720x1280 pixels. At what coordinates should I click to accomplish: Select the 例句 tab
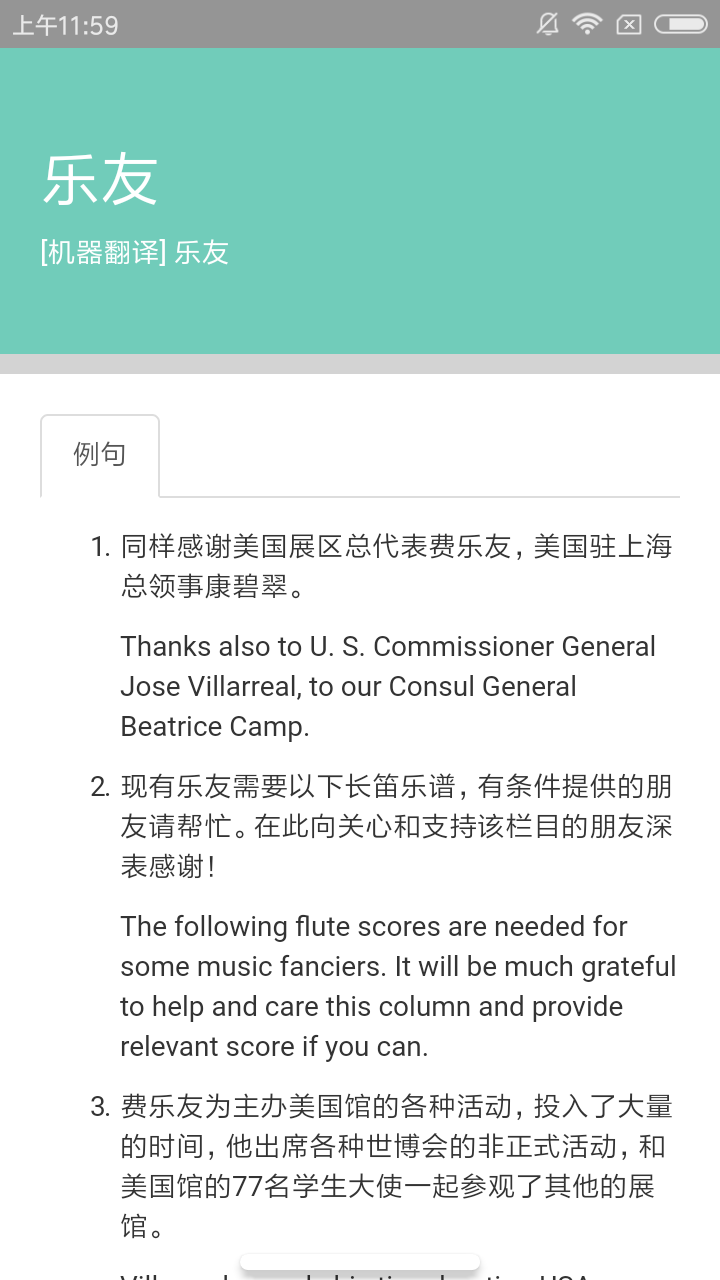(100, 455)
